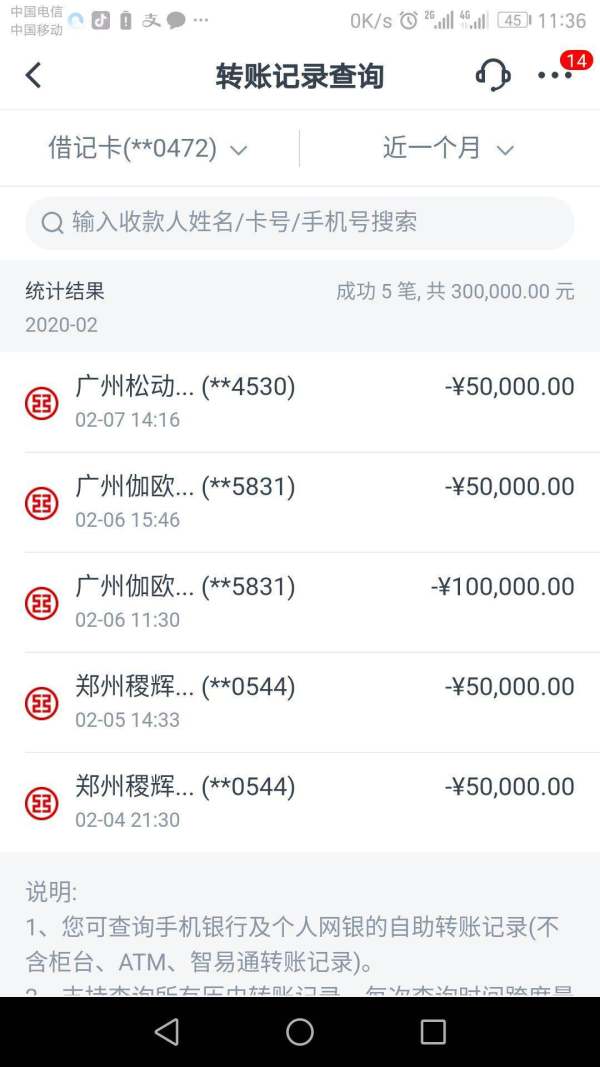Open customer service headset icon
This screenshot has height=1067, width=600.
click(x=493, y=75)
